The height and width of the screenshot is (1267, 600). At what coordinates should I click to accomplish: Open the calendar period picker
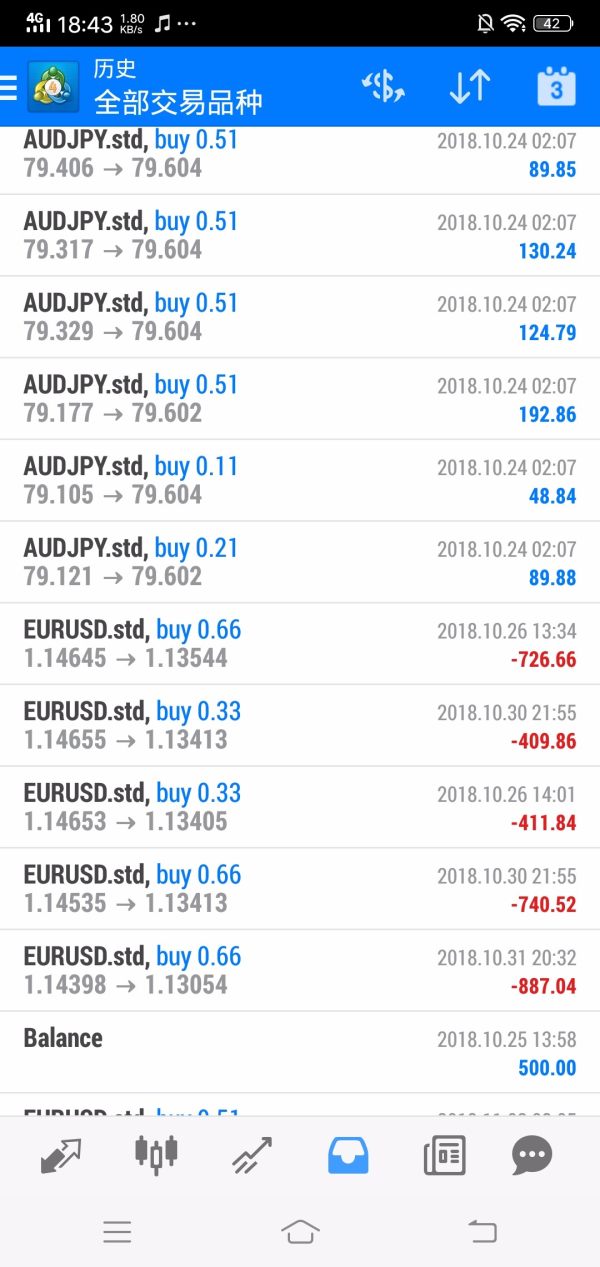tap(556, 88)
